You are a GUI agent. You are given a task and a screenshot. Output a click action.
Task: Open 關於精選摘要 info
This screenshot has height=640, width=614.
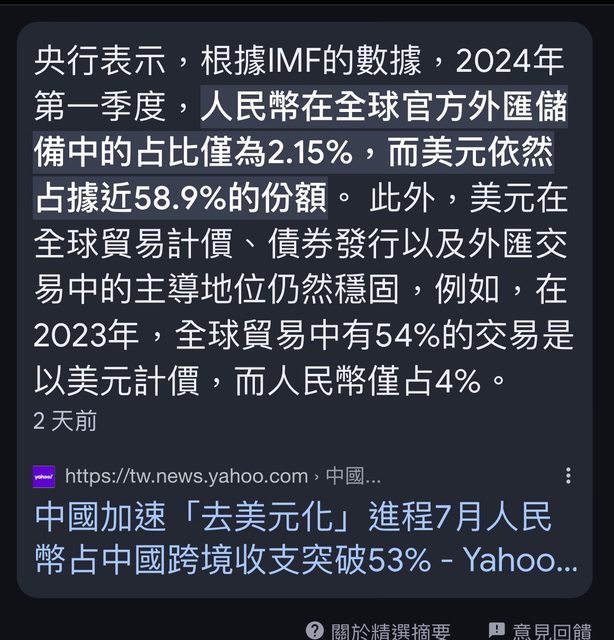(378, 631)
